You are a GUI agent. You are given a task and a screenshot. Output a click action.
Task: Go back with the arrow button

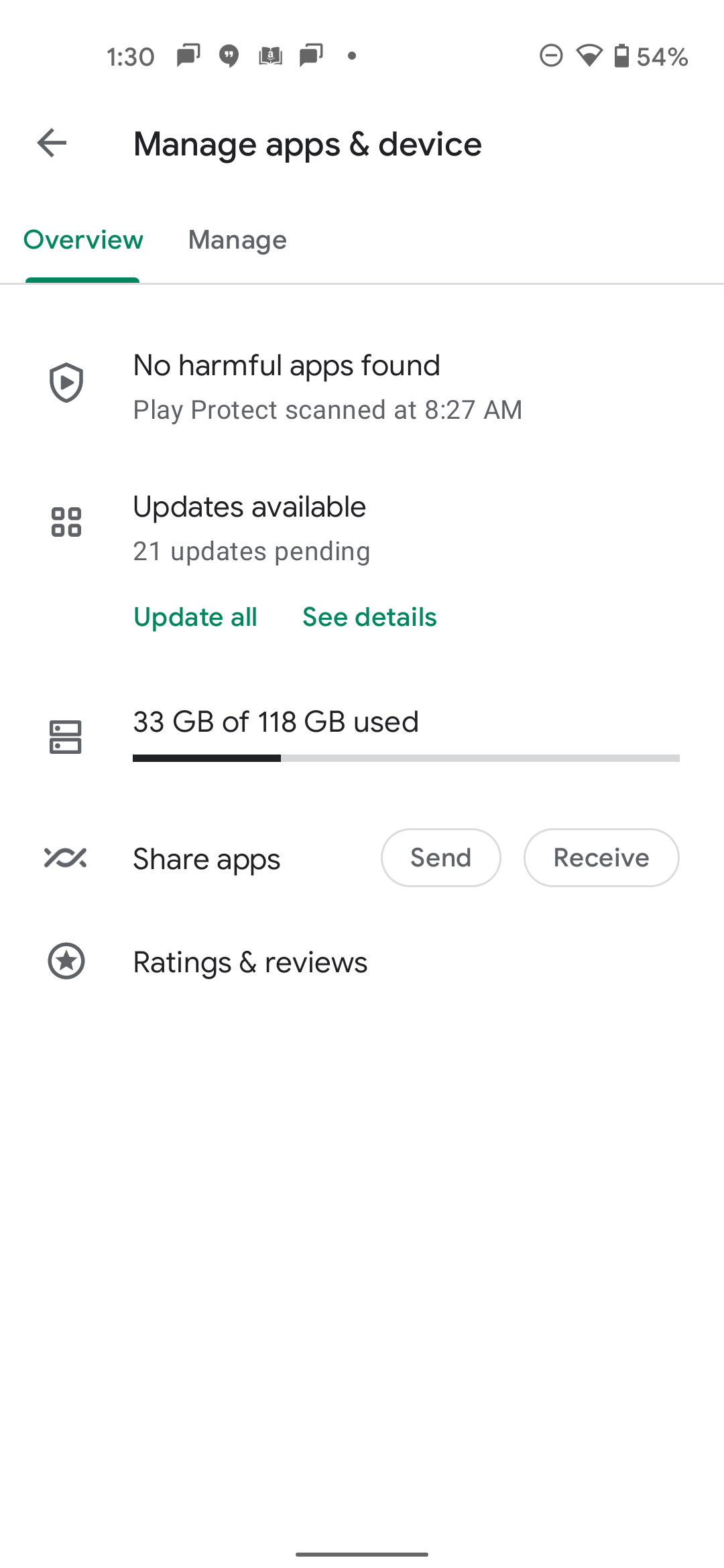pos(50,143)
